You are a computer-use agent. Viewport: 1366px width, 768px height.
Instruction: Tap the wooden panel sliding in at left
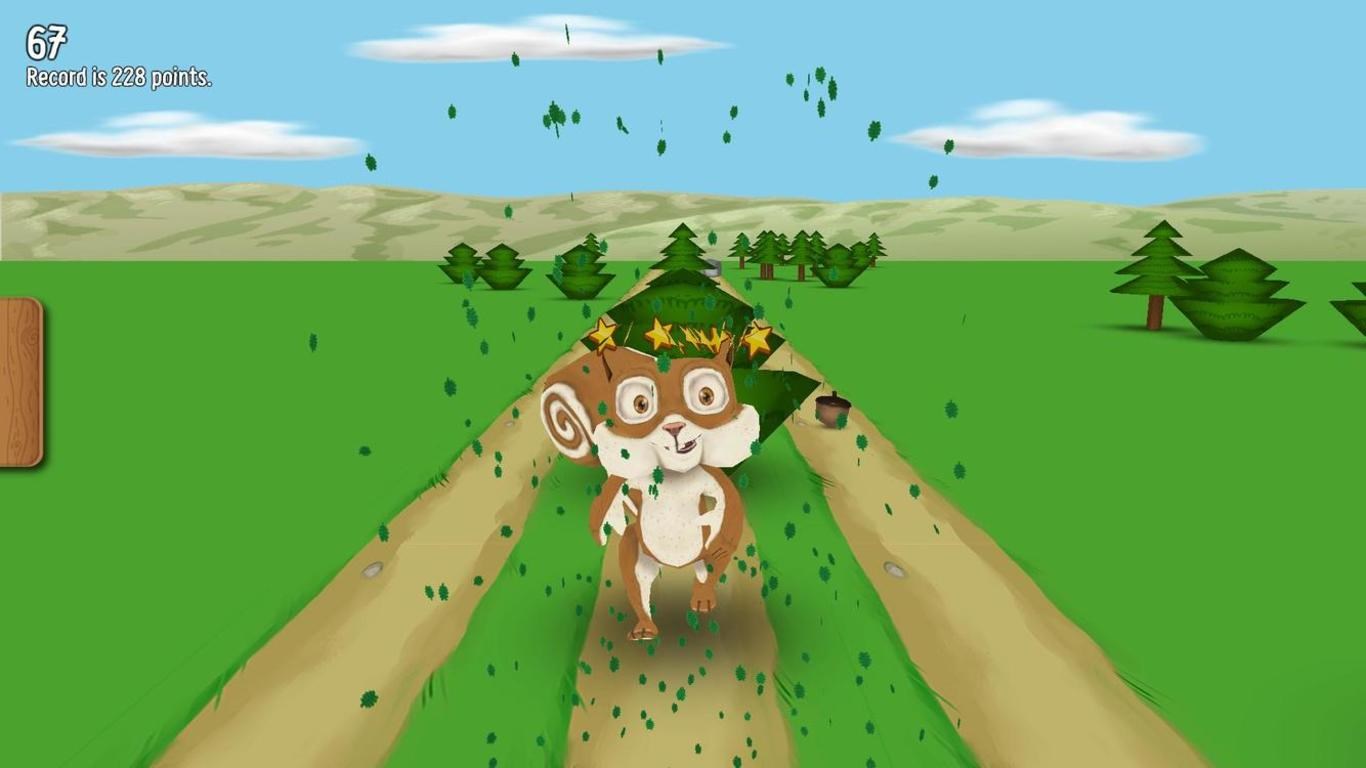click(19, 382)
